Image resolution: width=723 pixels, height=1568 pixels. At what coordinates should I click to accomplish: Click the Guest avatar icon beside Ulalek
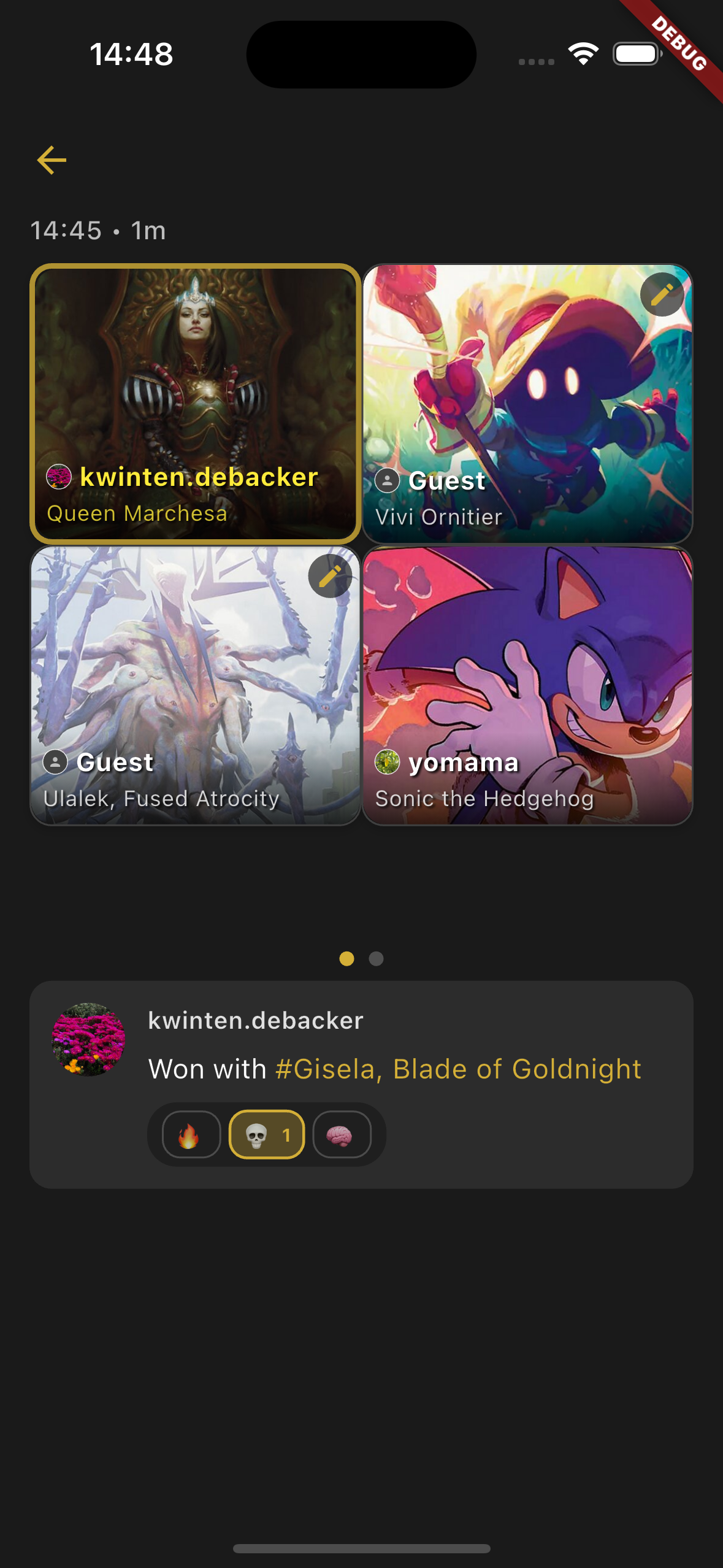point(56,763)
